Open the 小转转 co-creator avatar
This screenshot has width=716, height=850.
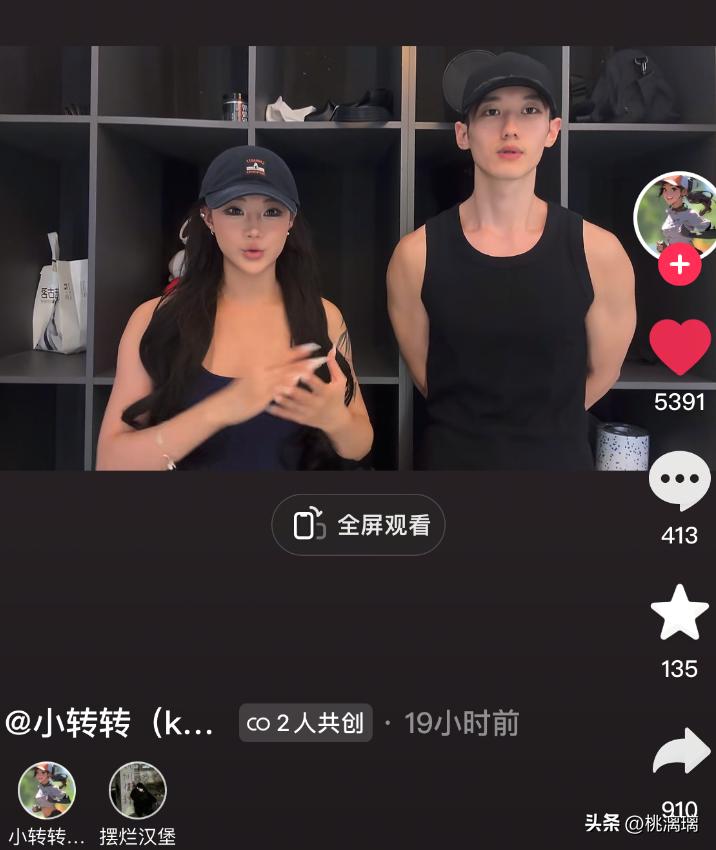pyautogui.click(x=47, y=790)
